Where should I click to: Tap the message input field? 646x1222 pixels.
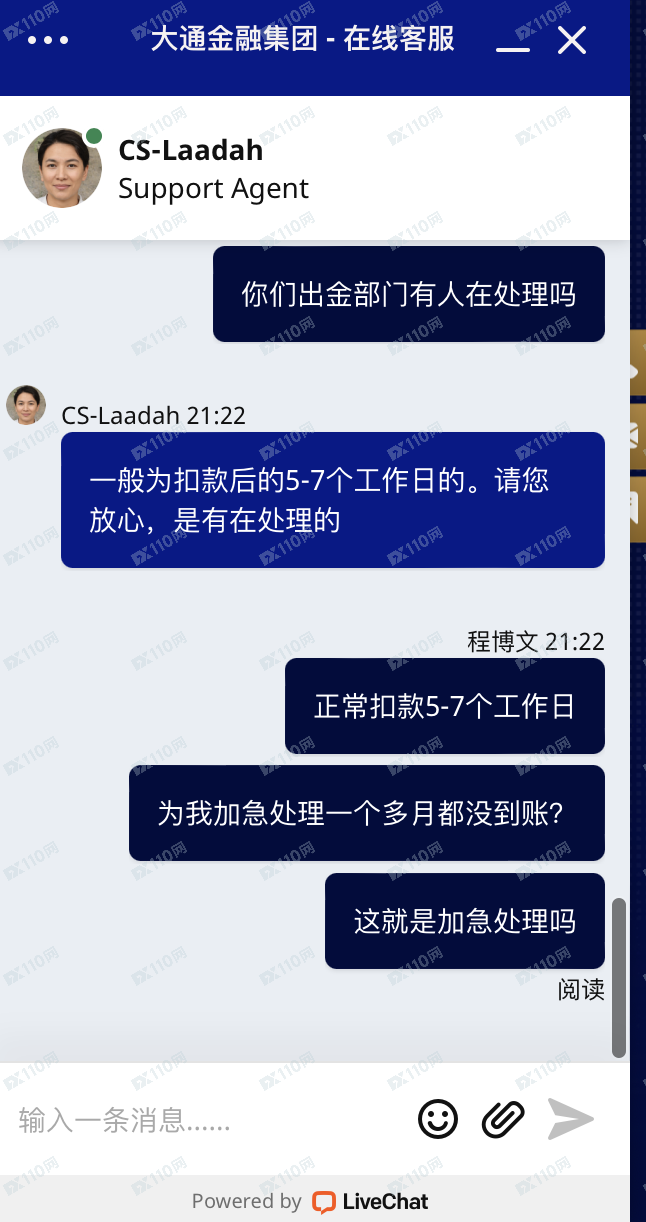coord(200,1120)
